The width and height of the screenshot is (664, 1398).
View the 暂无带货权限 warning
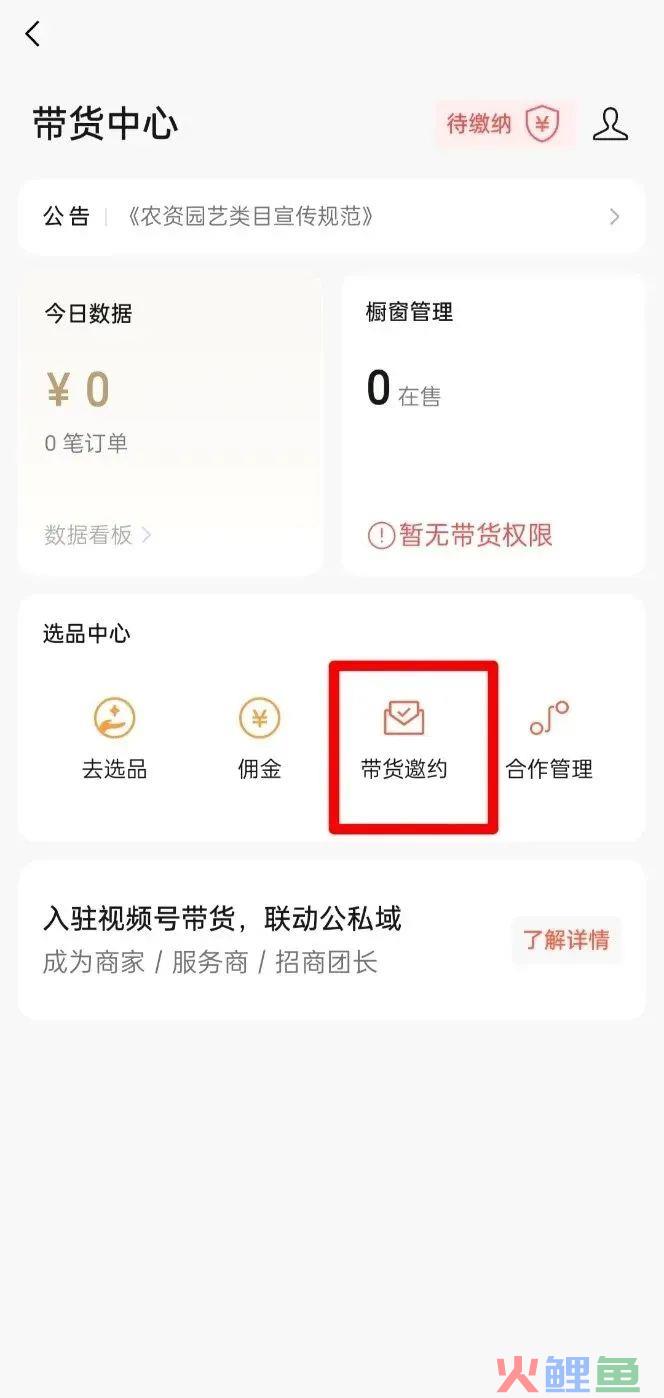point(461,535)
